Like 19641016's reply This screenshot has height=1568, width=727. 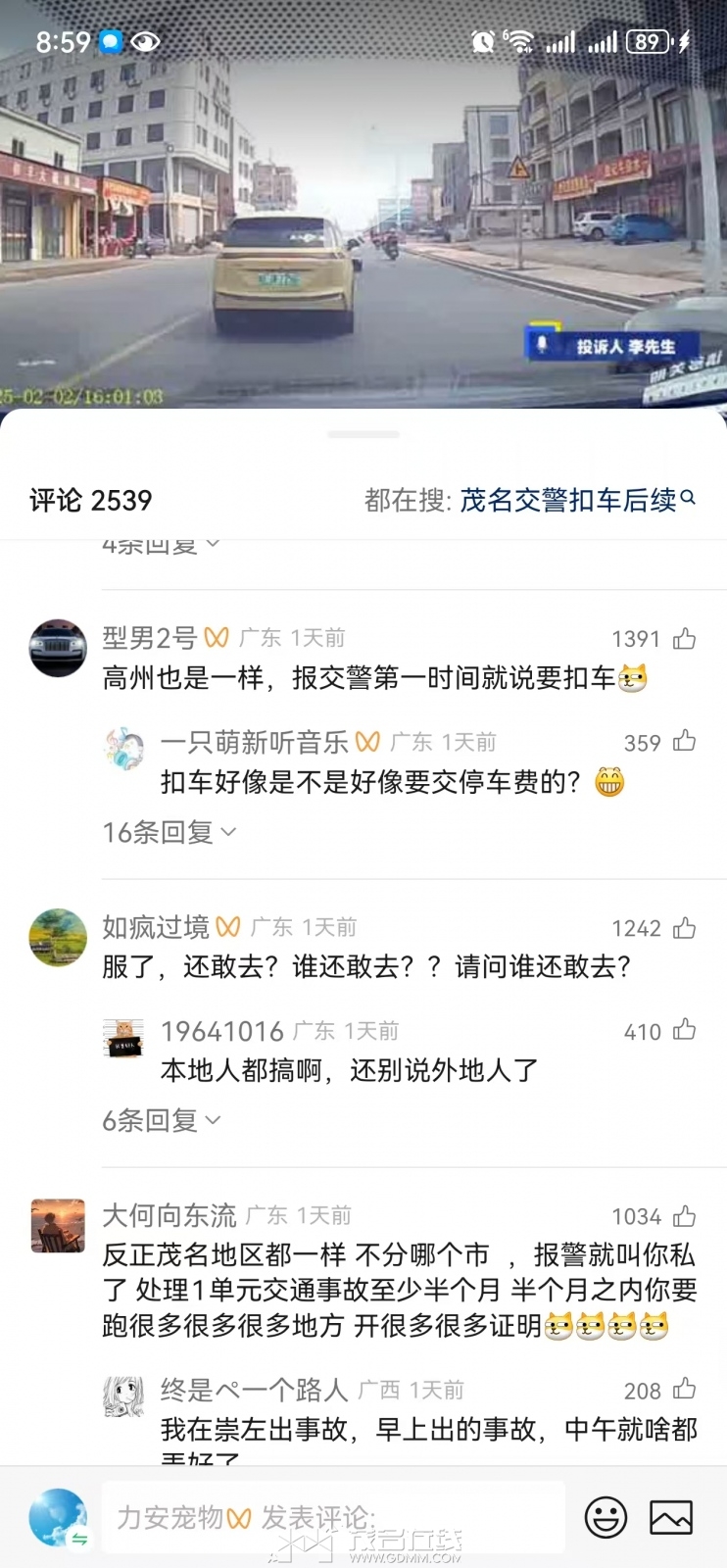pyautogui.click(x=684, y=1030)
